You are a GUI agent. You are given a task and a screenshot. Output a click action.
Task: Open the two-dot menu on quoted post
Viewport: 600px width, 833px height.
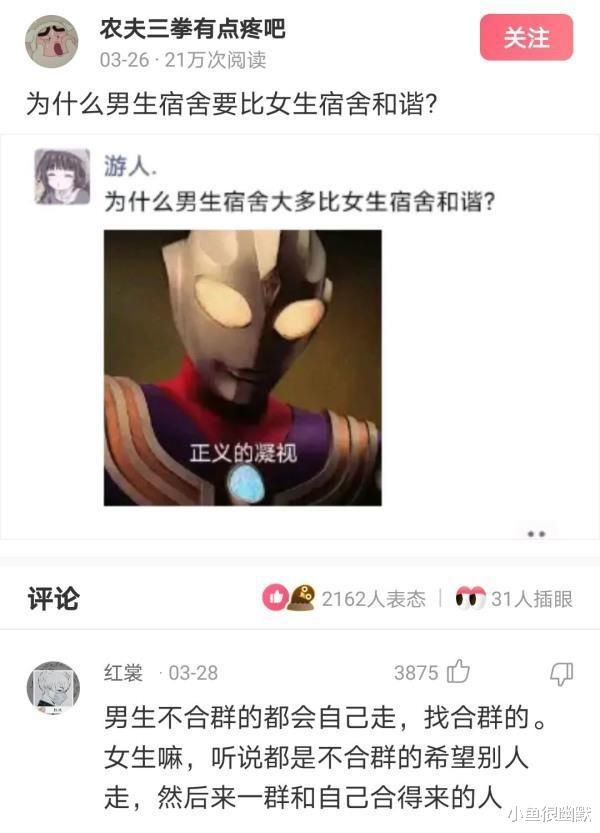[x=537, y=534]
